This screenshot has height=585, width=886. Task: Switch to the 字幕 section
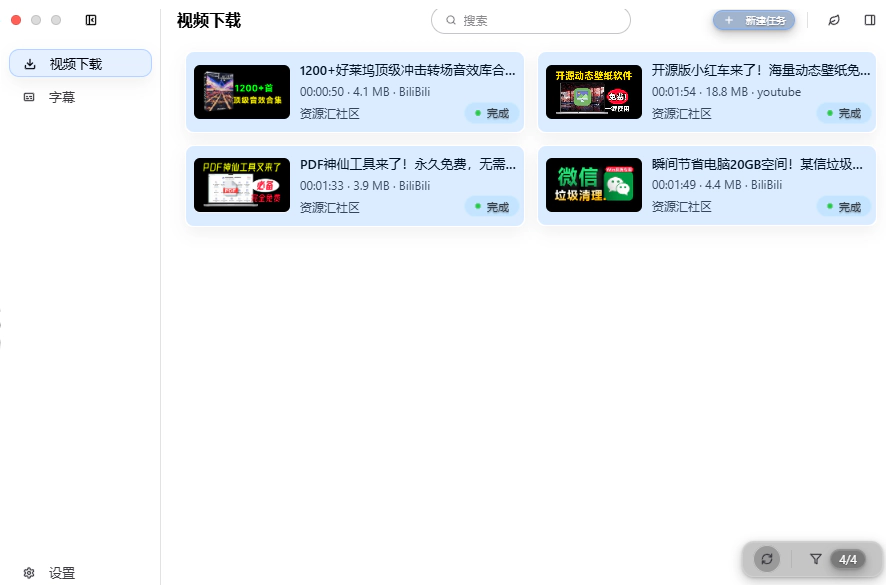[x=62, y=97]
